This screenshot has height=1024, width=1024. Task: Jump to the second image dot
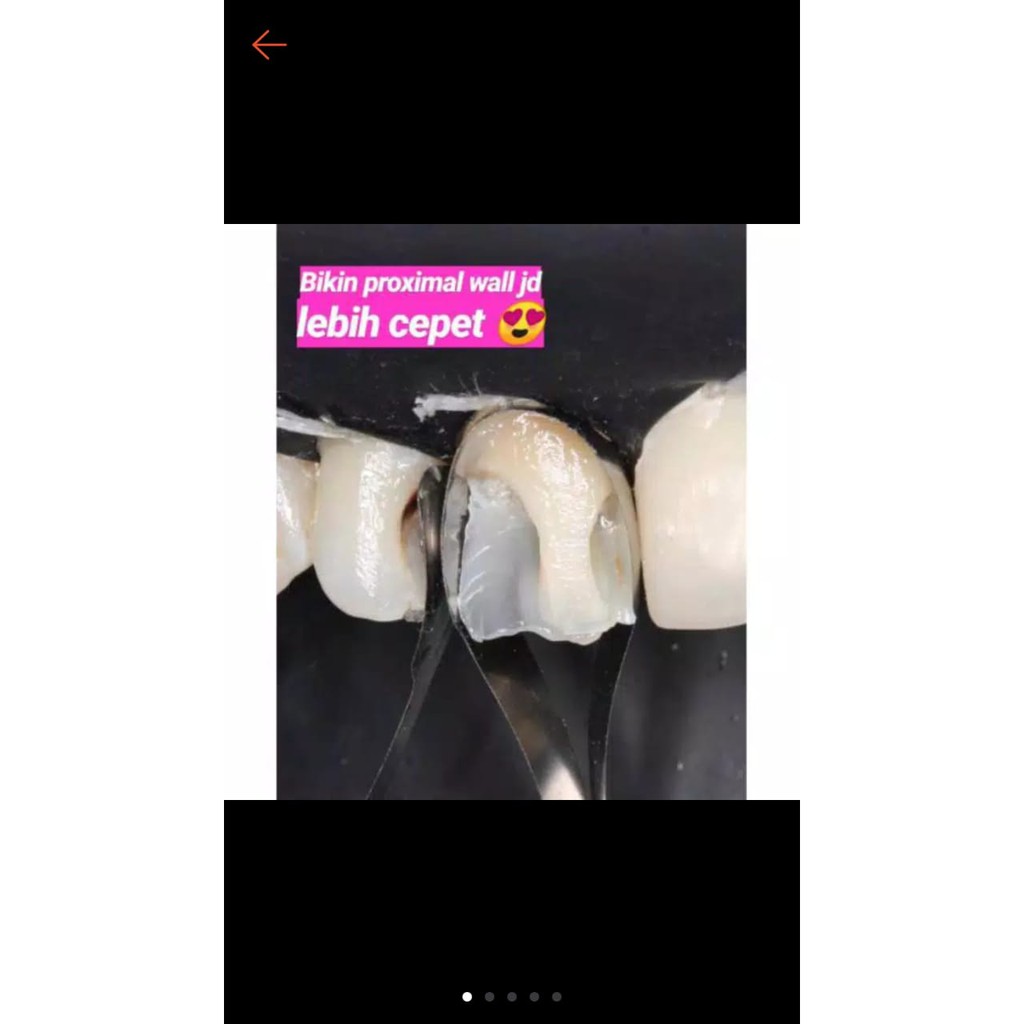coord(489,996)
